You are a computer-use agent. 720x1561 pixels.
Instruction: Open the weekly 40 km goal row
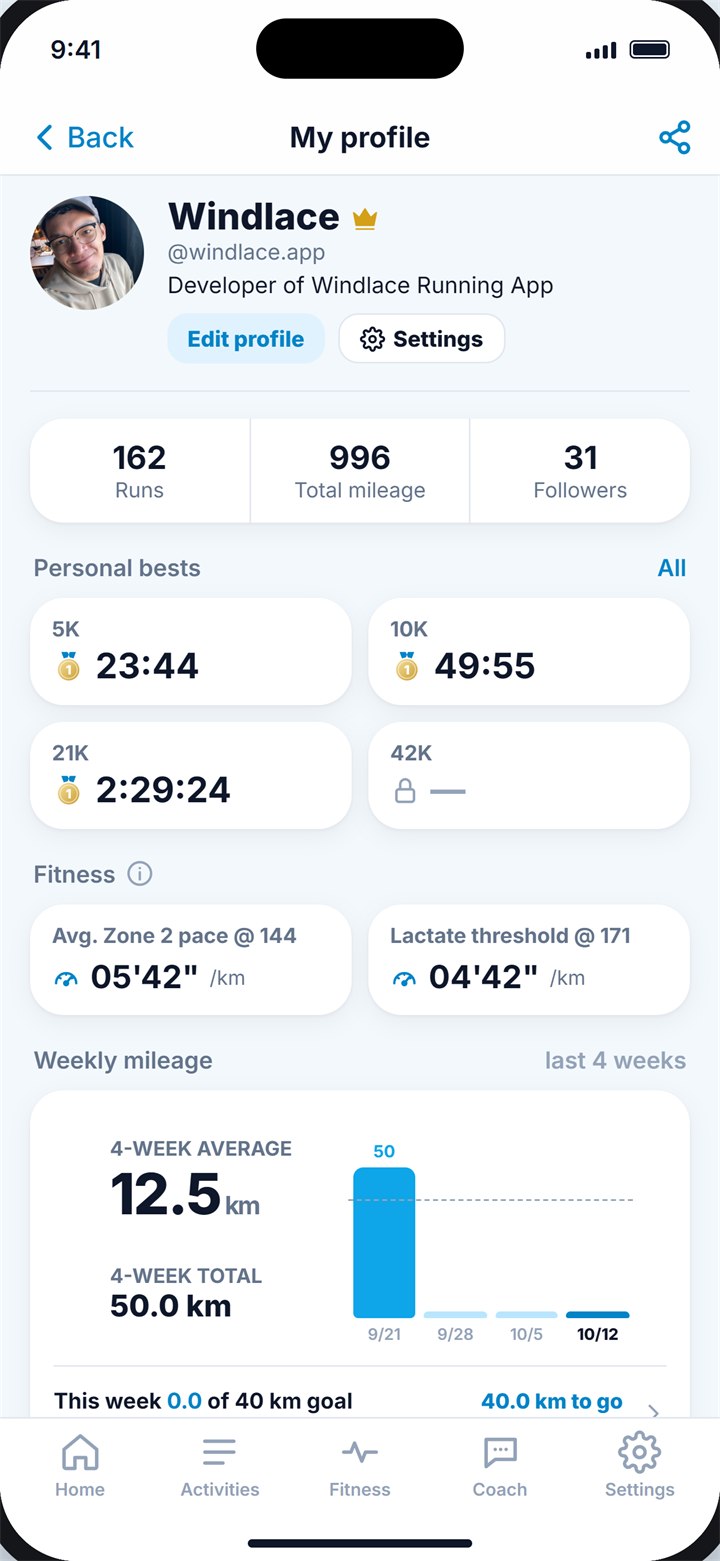coord(360,1402)
